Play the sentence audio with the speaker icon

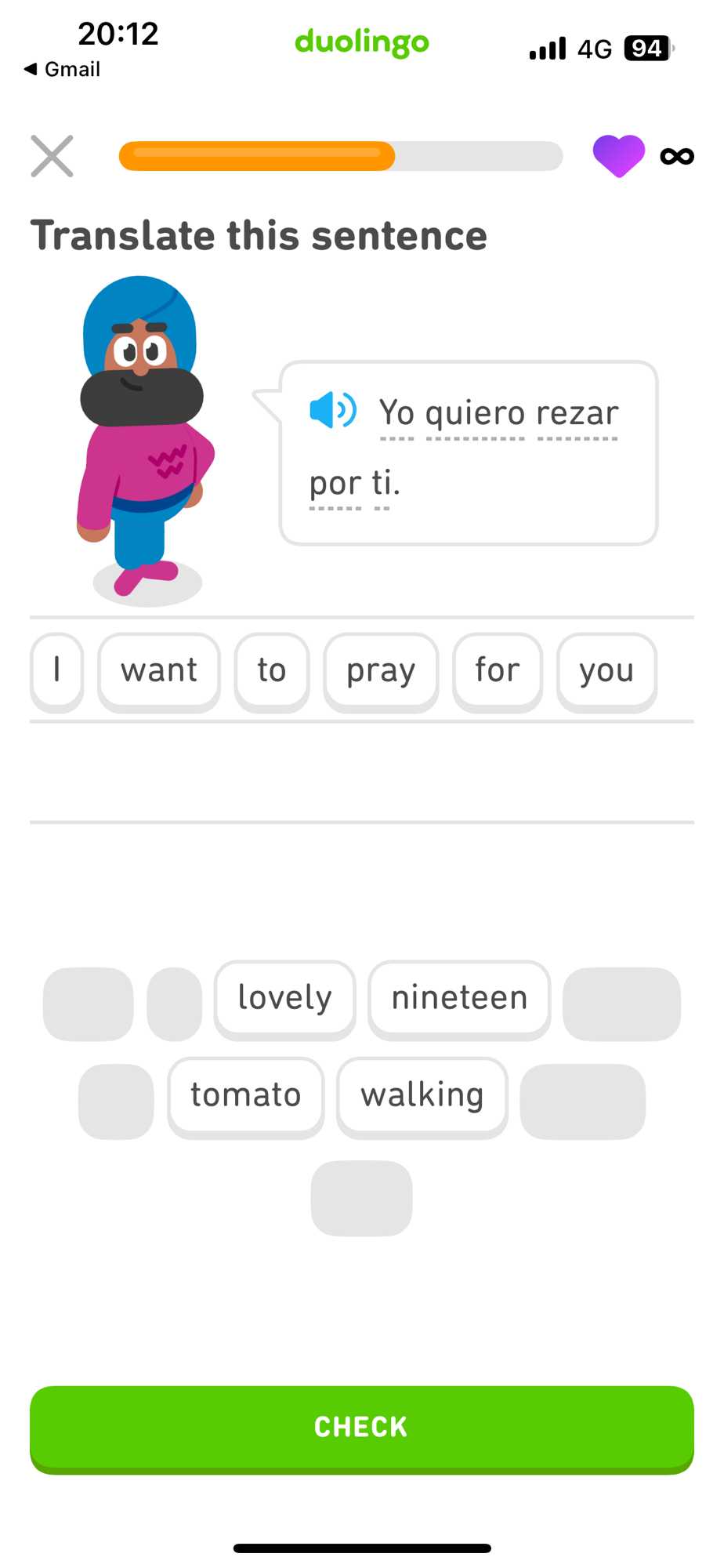(x=333, y=410)
